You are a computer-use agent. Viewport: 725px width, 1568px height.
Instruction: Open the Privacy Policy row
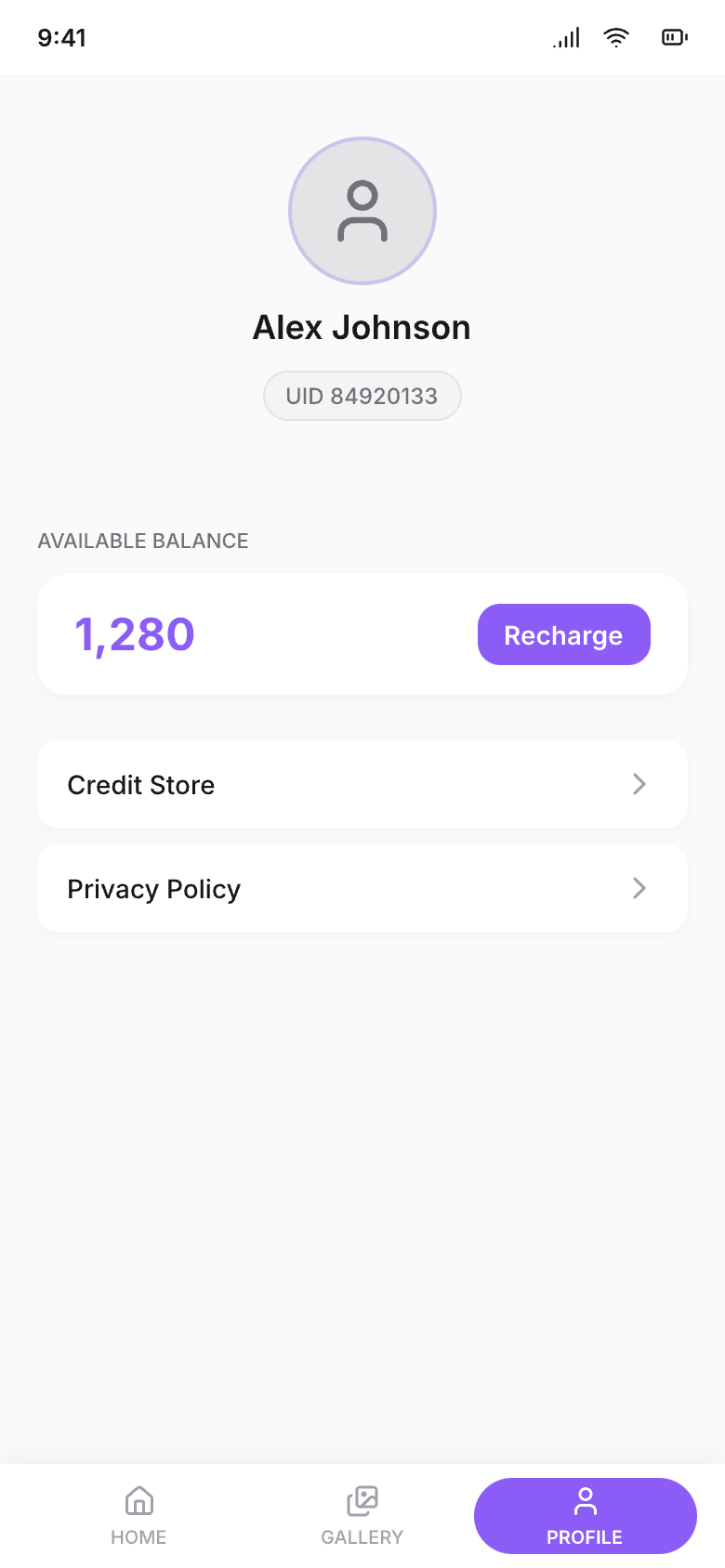tap(362, 888)
